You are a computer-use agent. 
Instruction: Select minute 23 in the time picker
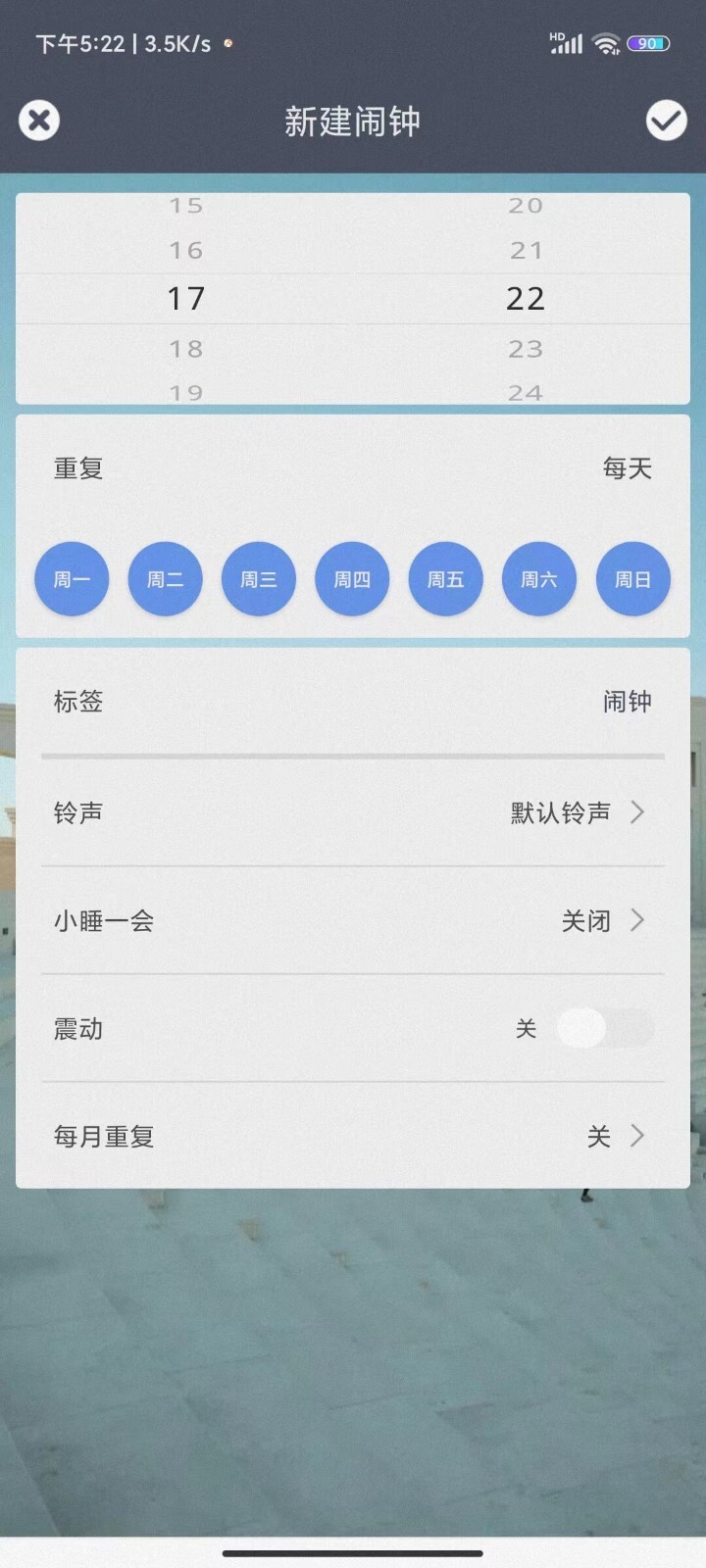click(528, 348)
